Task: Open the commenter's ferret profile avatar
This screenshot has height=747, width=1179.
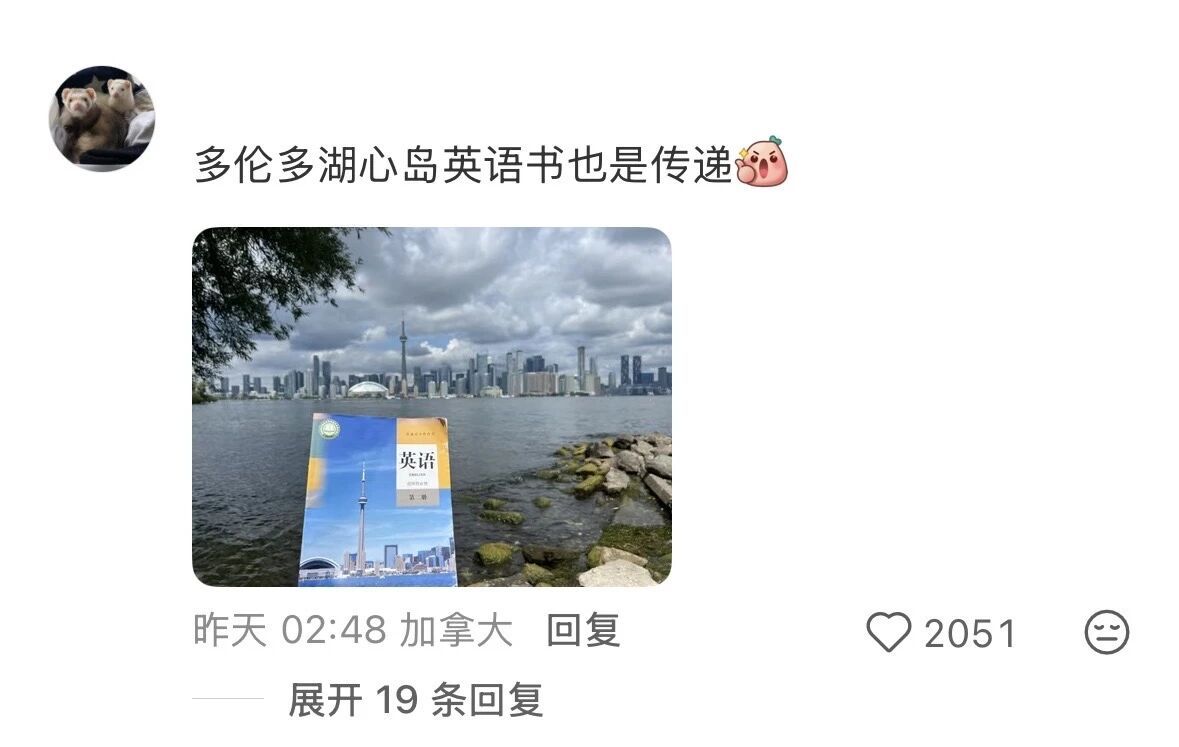Action: (102, 118)
